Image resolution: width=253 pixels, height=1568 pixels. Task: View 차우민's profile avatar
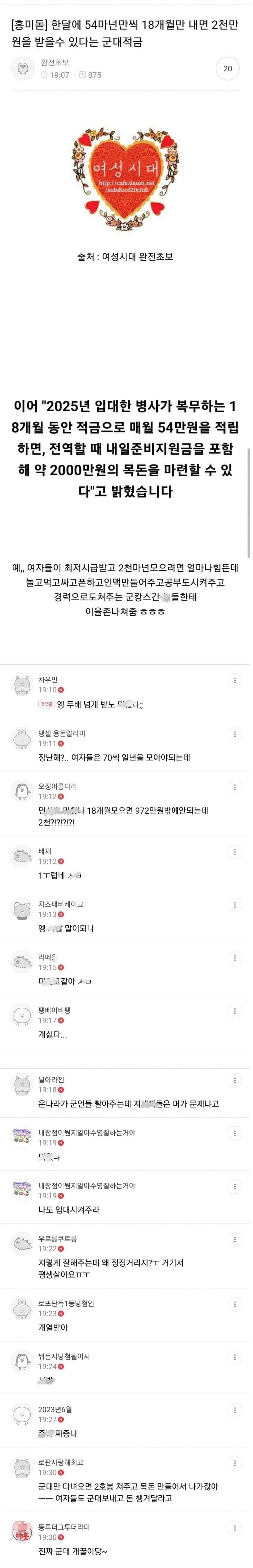(x=22, y=685)
